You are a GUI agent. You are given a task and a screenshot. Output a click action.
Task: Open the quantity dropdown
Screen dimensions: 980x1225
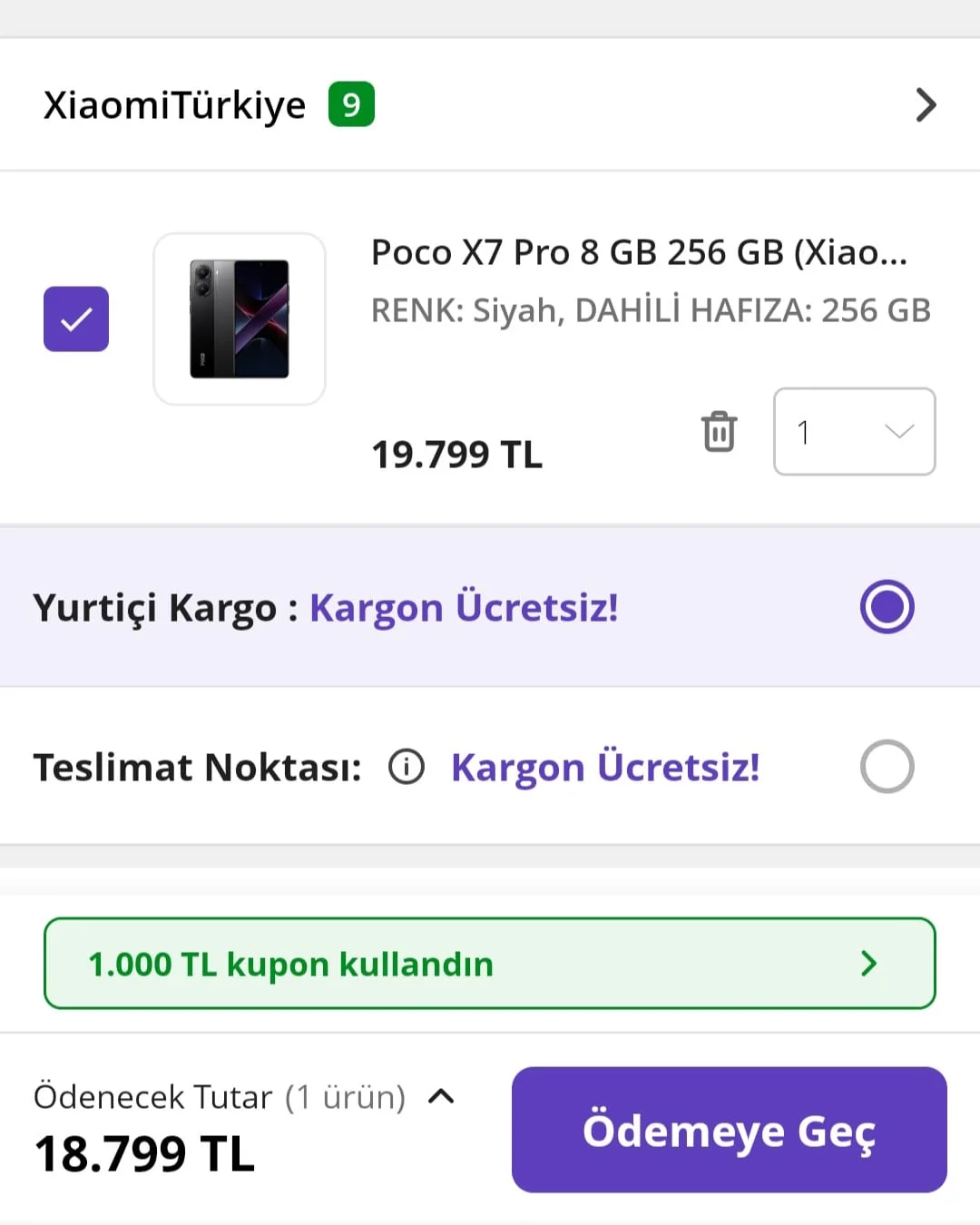854,432
